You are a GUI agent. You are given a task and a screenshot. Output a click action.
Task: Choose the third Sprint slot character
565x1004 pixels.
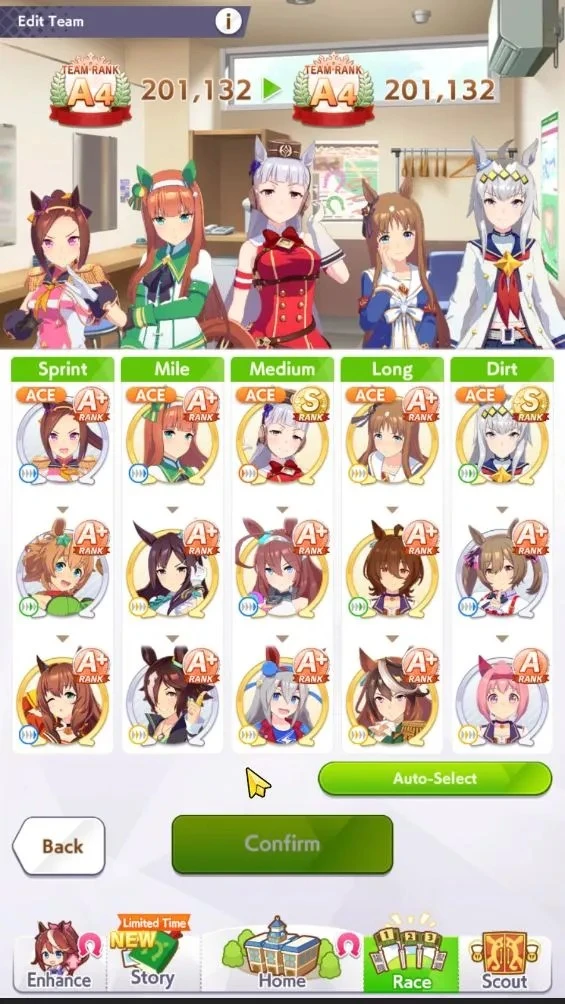pos(63,698)
